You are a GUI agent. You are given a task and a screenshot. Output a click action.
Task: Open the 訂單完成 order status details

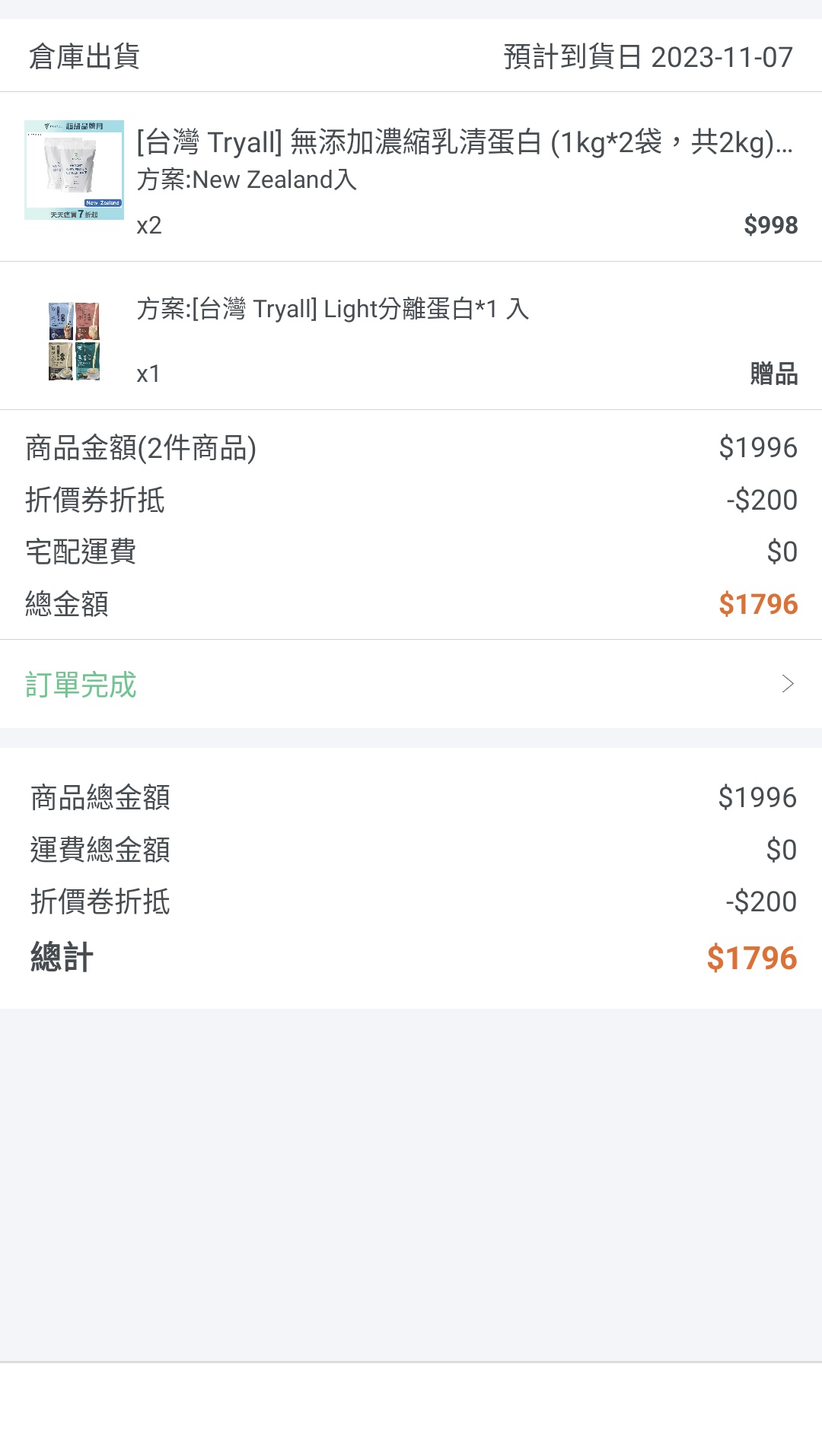(x=411, y=684)
